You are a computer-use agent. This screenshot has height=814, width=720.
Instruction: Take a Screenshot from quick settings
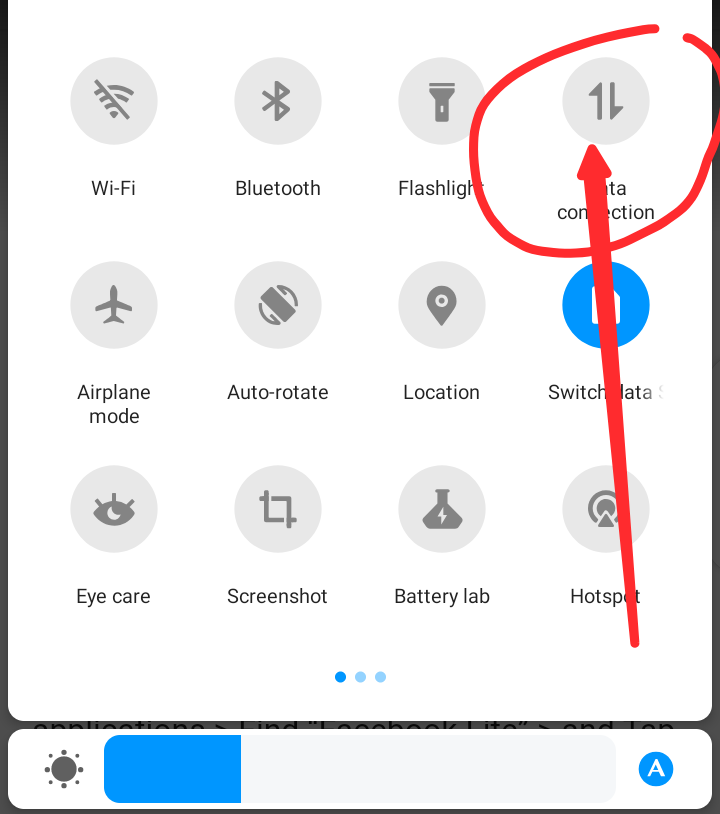(277, 509)
